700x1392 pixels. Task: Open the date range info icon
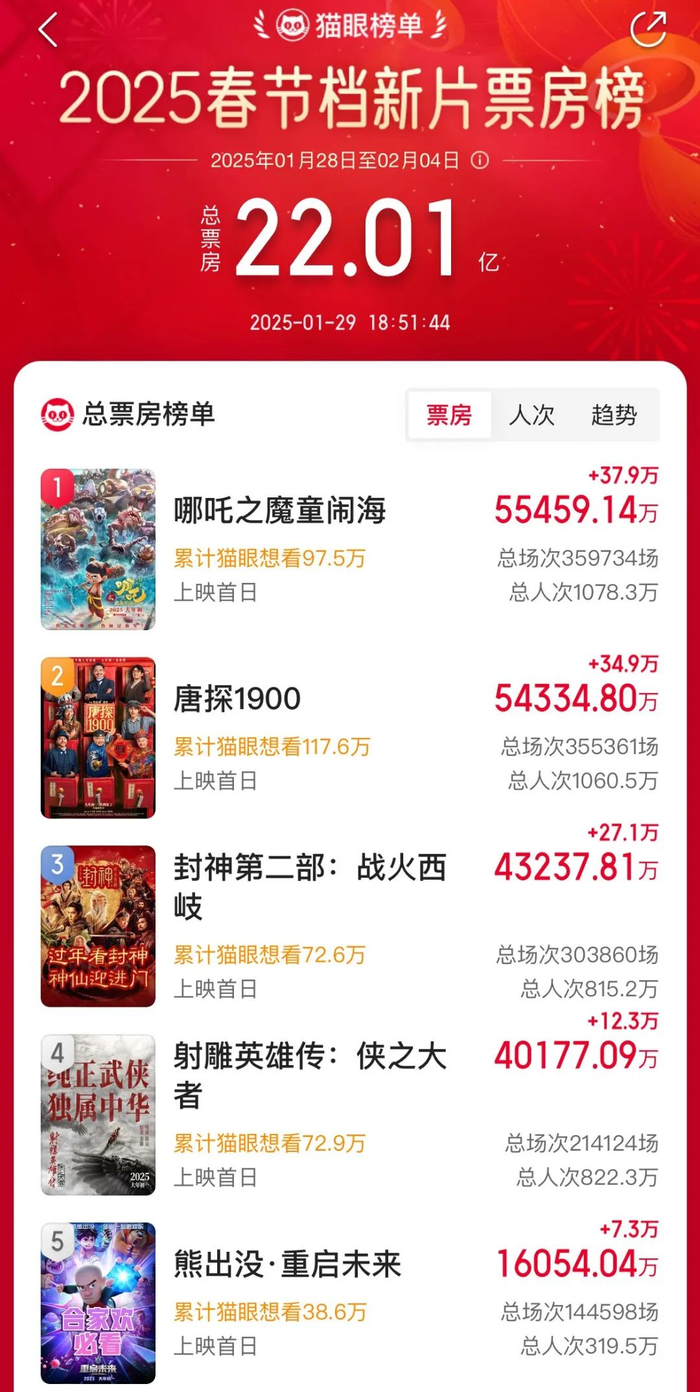pyautogui.click(x=480, y=160)
